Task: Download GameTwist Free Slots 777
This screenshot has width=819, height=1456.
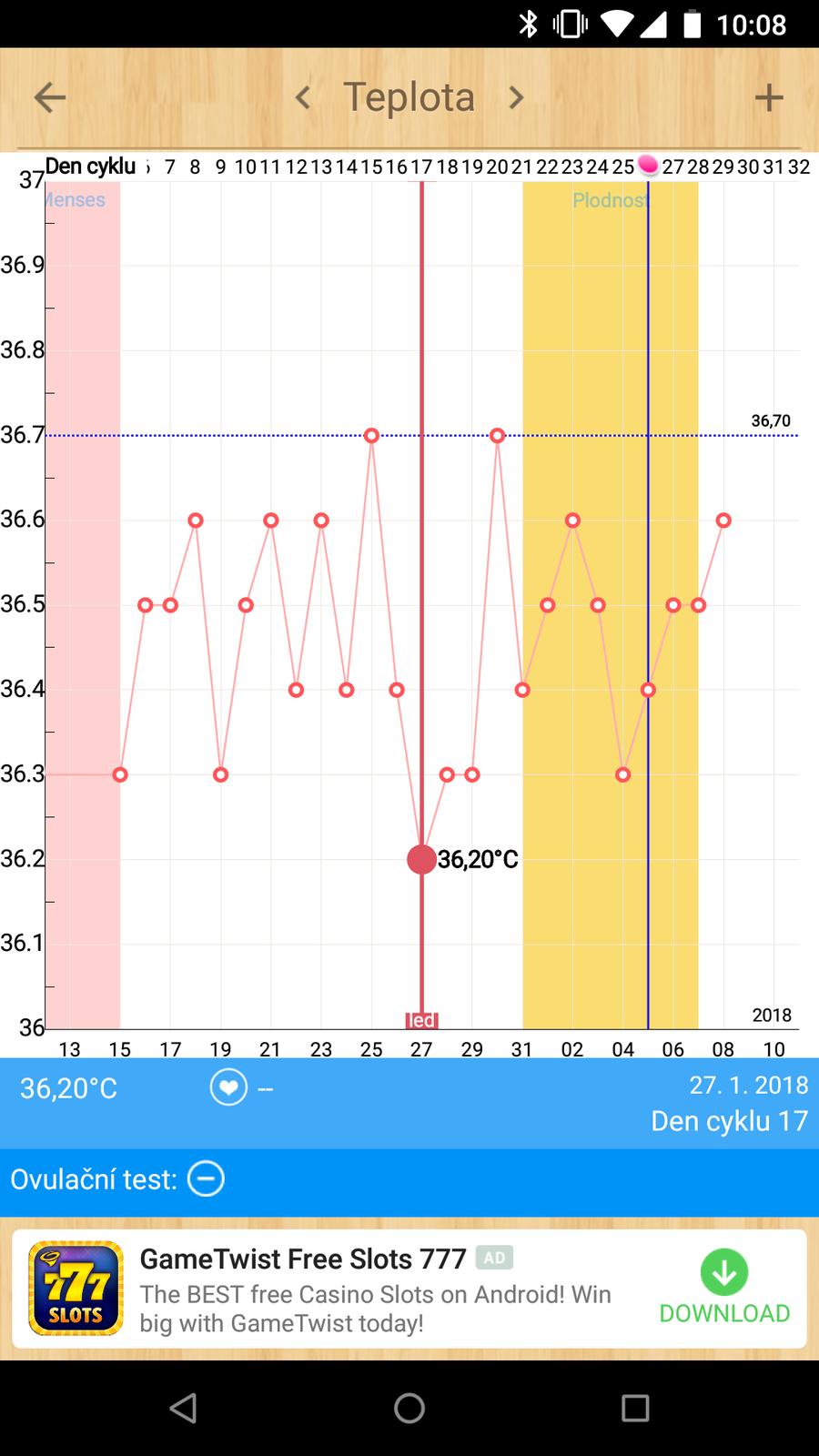Action: tap(724, 1289)
